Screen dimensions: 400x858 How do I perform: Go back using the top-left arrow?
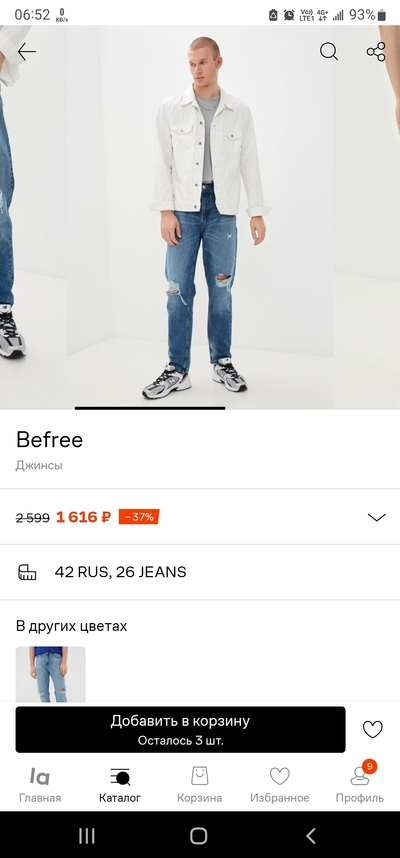click(26, 51)
